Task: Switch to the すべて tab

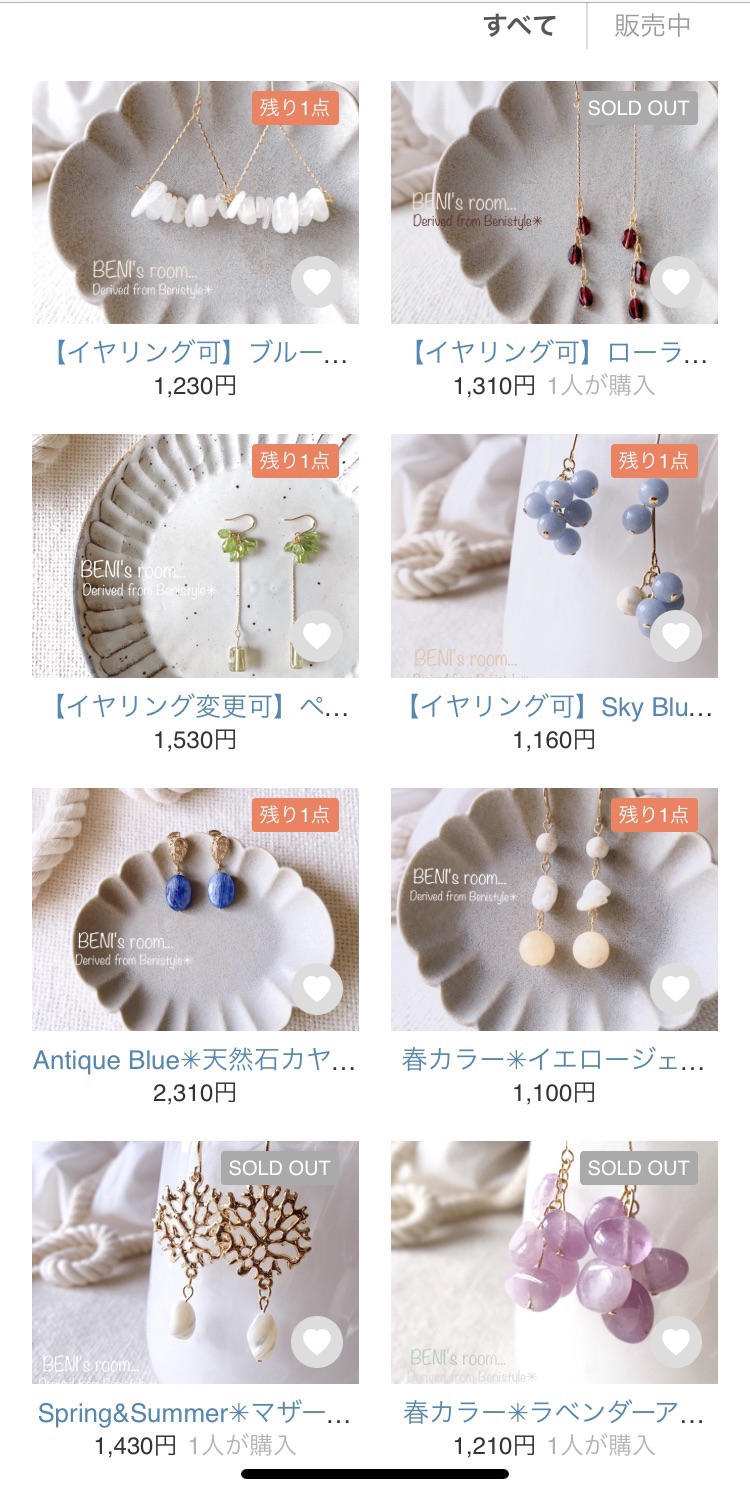Action: tap(519, 26)
